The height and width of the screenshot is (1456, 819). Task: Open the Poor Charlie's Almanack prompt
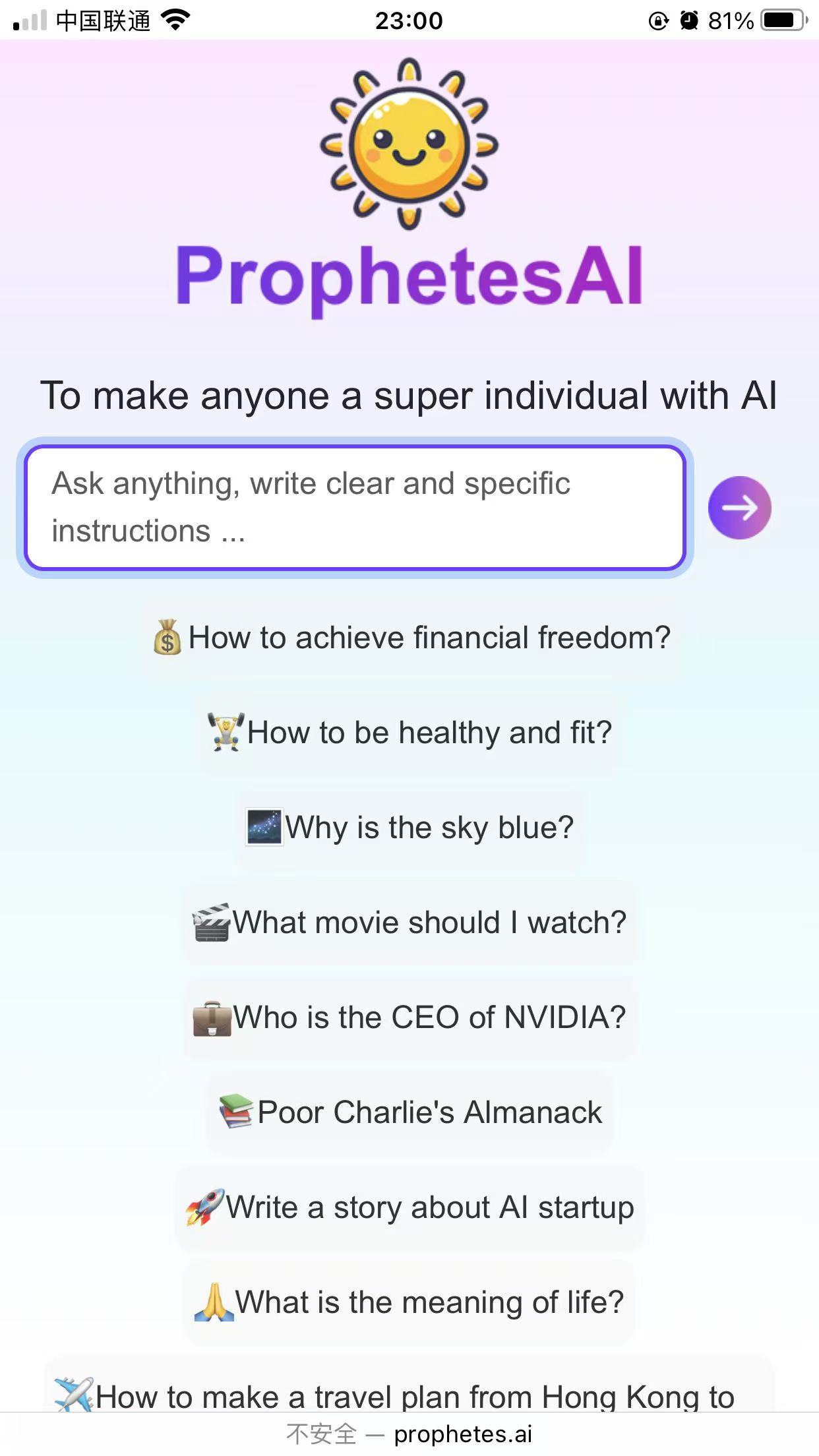tap(410, 1112)
